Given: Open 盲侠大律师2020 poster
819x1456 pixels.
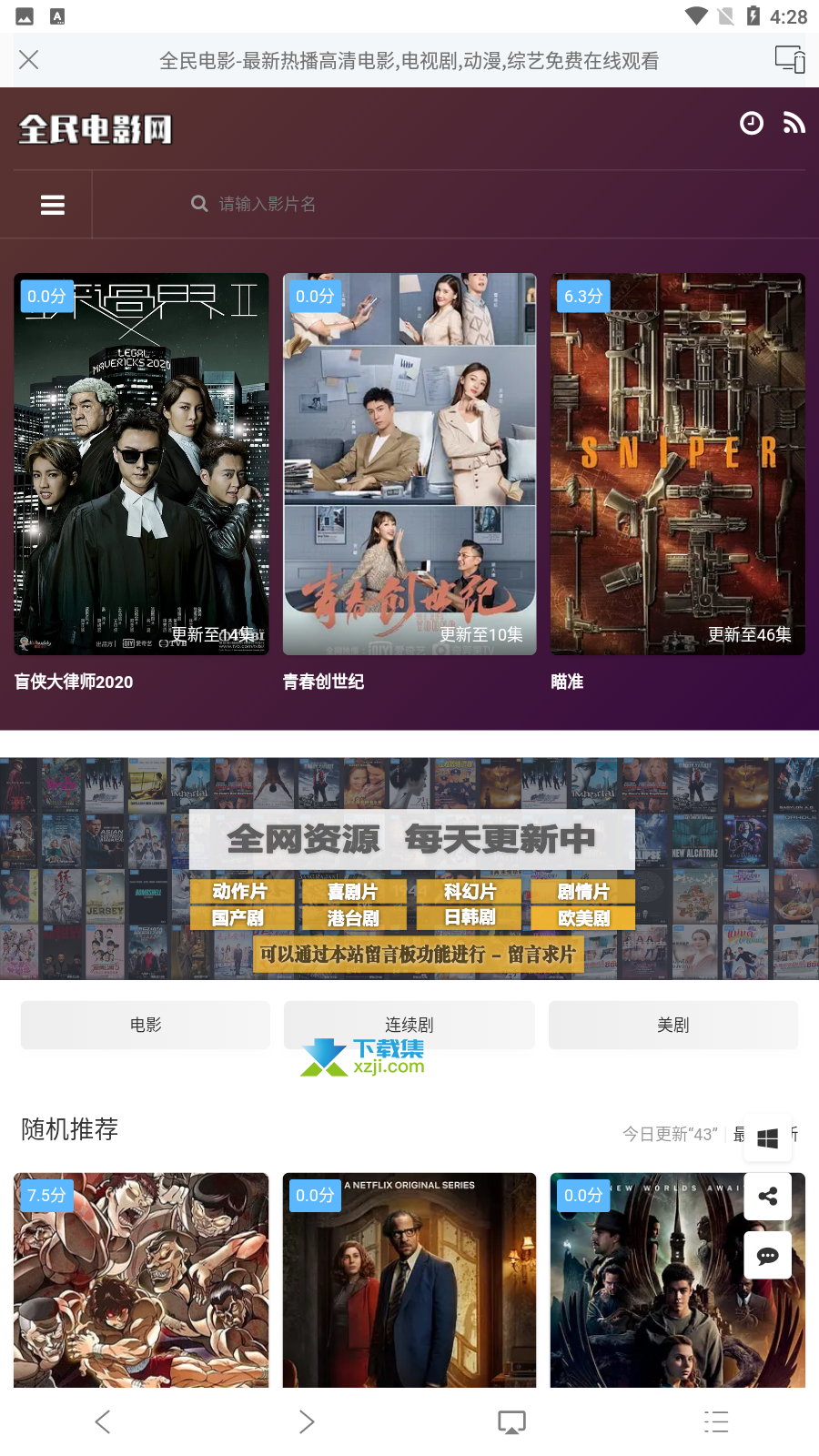Looking at the screenshot, I should pyautogui.click(x=141, y=464).
